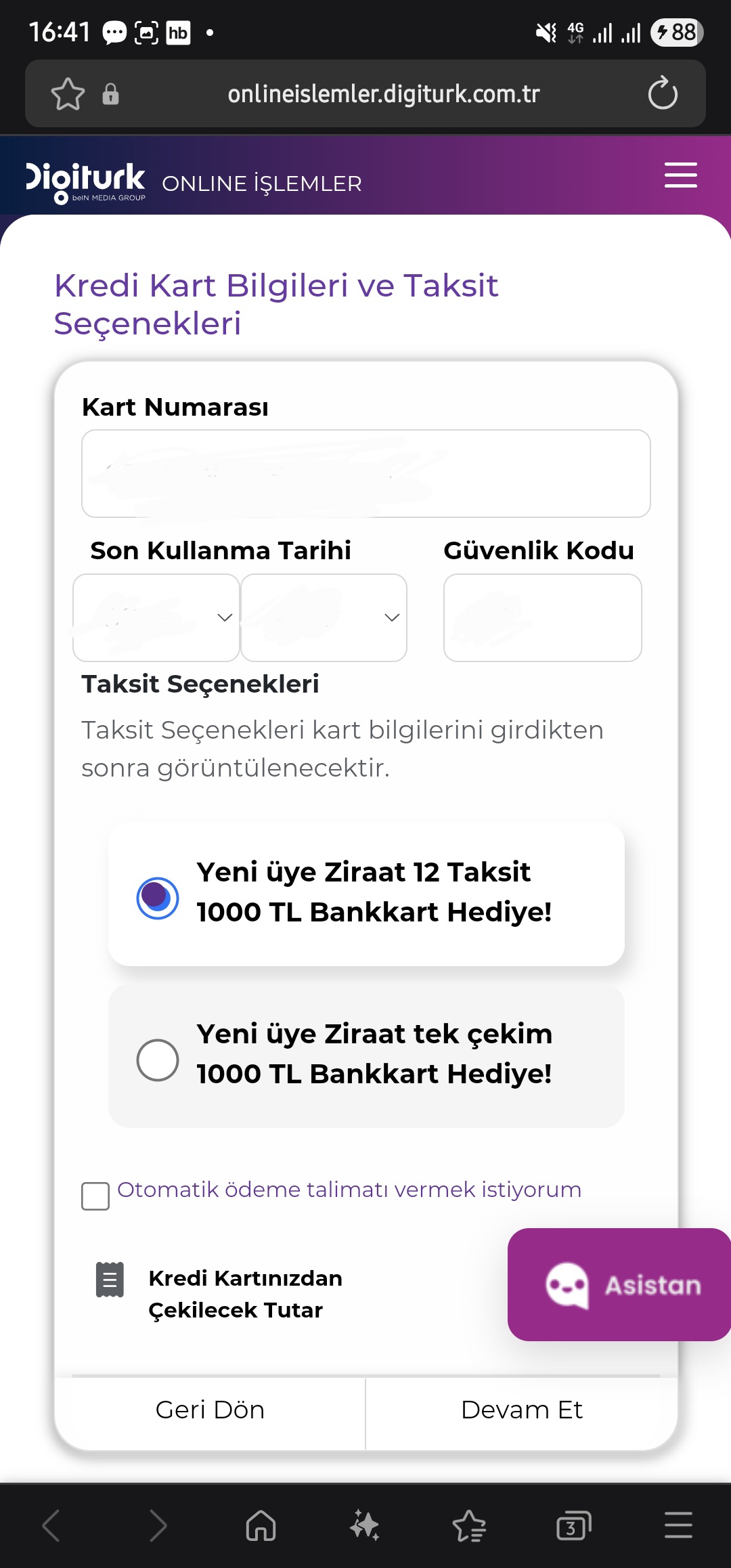The width and height of the screenshot is (731, 1568).
Task: Go to browser home page
Action: click(x=261, y=1526)
